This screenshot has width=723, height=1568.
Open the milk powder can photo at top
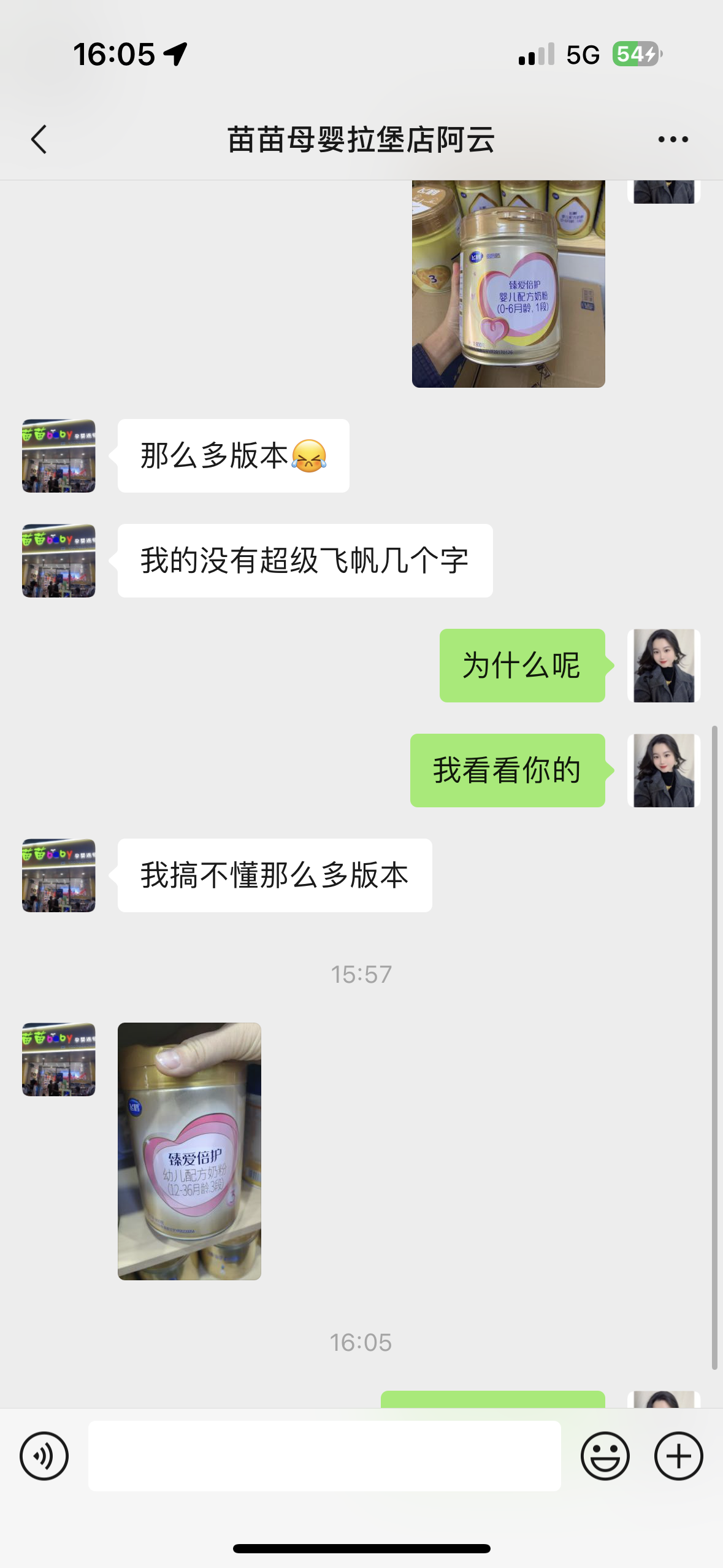(508, 282)
